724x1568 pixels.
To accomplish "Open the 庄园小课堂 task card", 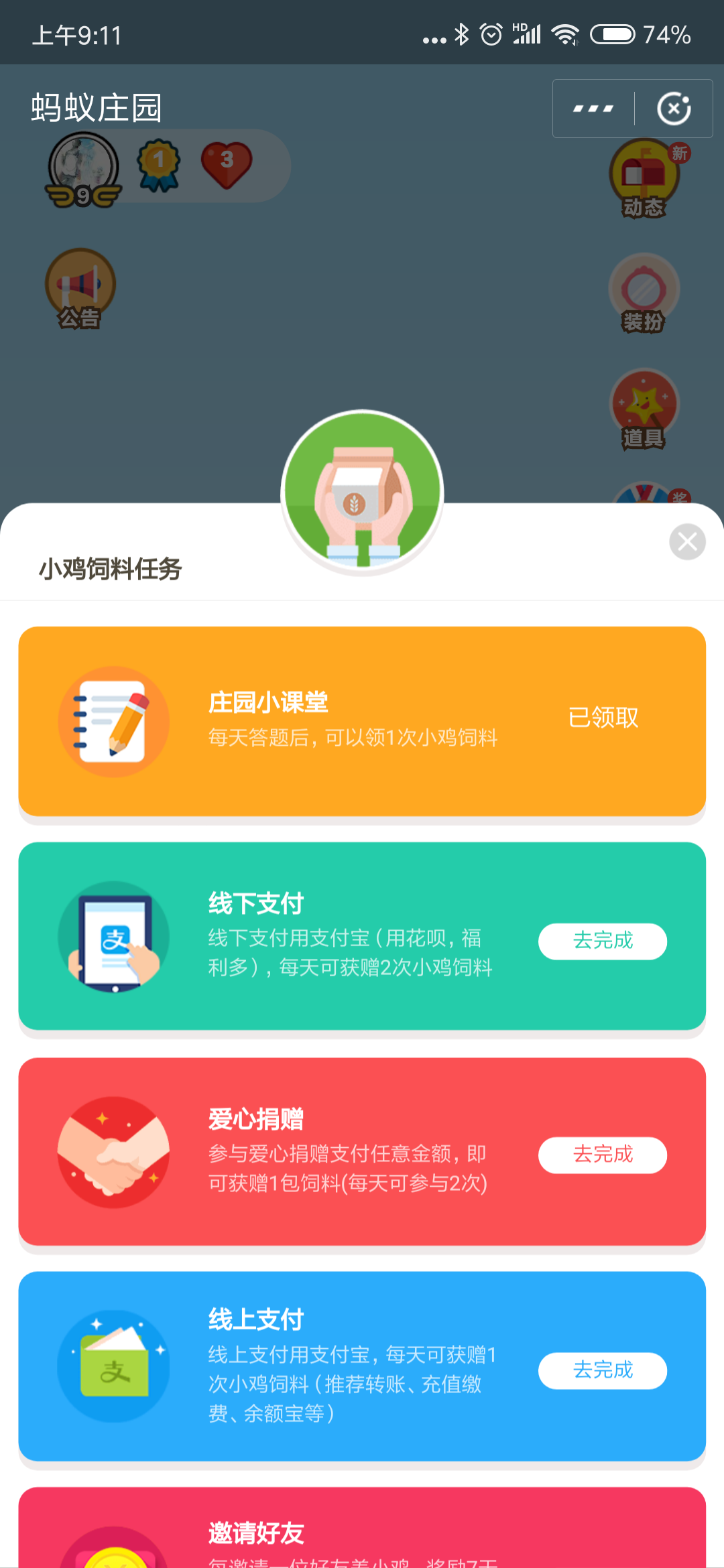I will 362,721.
